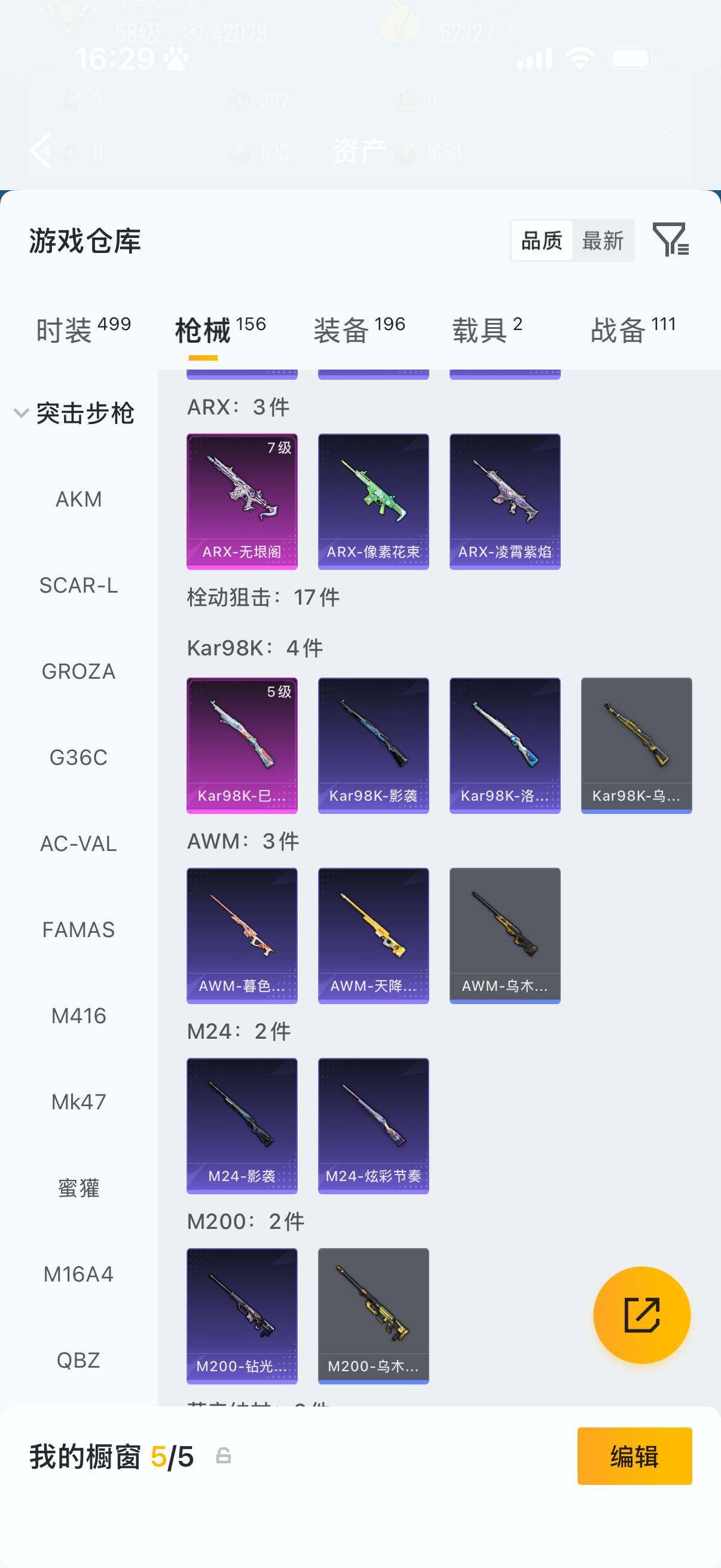Open the ARX-像素花束 skin

373,501
